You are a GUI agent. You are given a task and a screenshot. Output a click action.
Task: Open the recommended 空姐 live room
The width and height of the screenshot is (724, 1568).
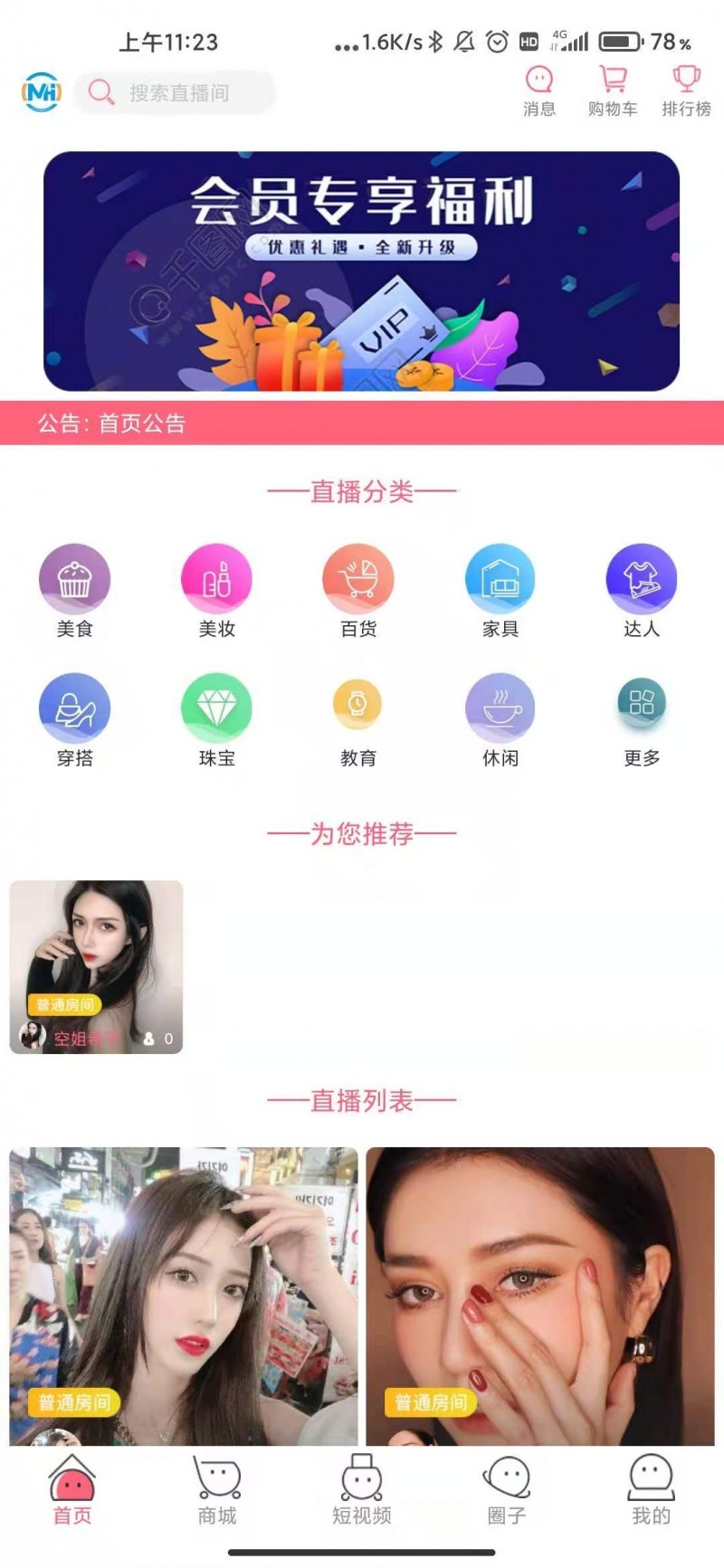click(x=96, y=966)
